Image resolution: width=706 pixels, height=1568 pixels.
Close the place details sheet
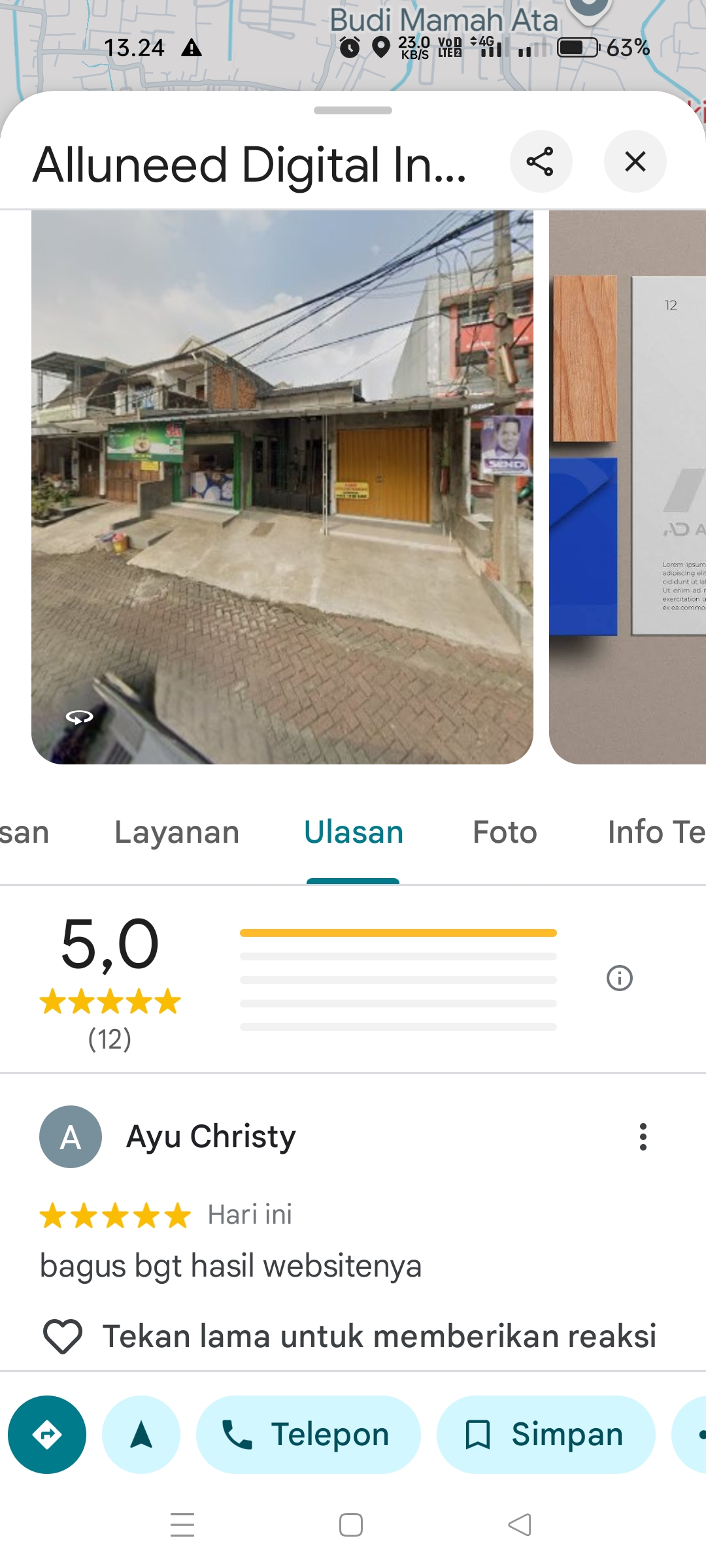point(635,161)
